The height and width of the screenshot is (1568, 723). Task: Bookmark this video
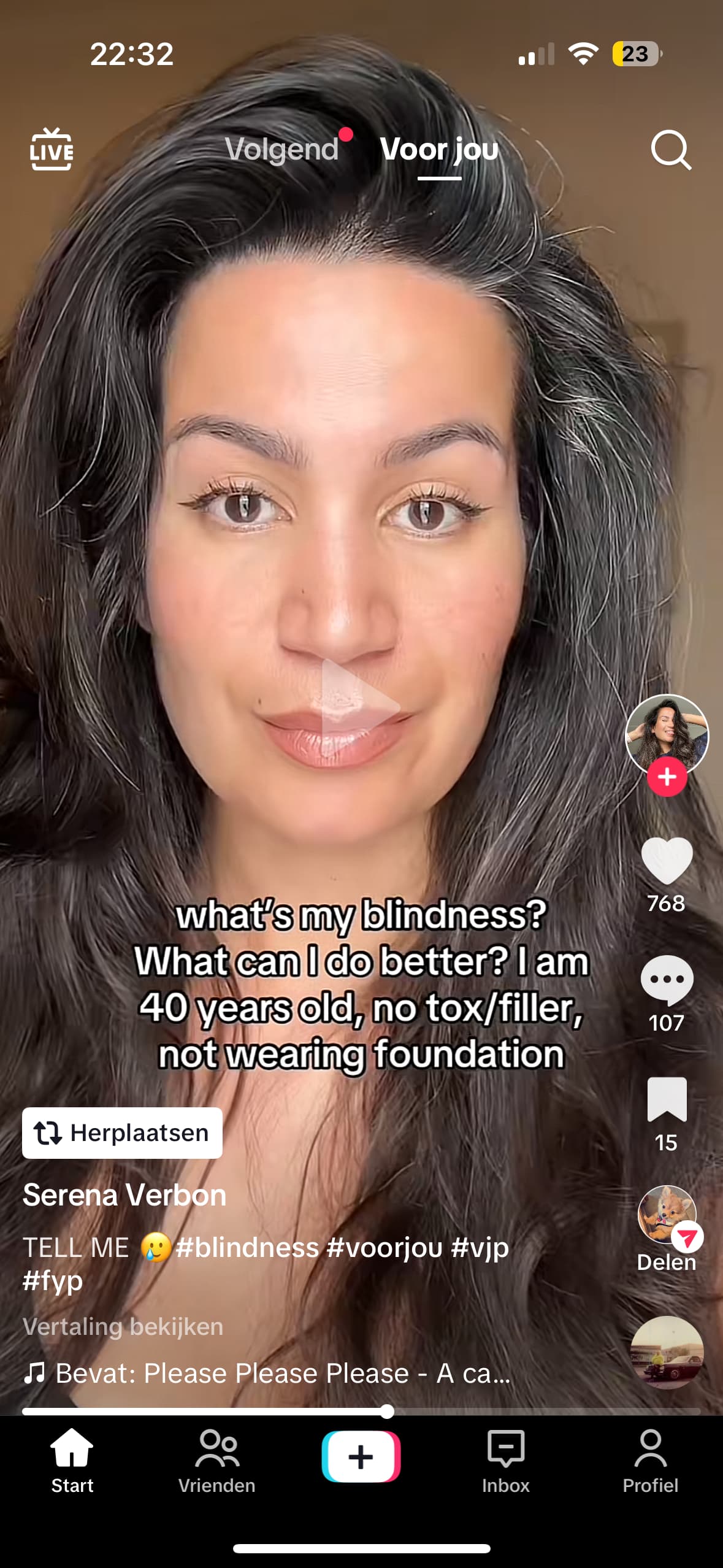pos(667,1099)
